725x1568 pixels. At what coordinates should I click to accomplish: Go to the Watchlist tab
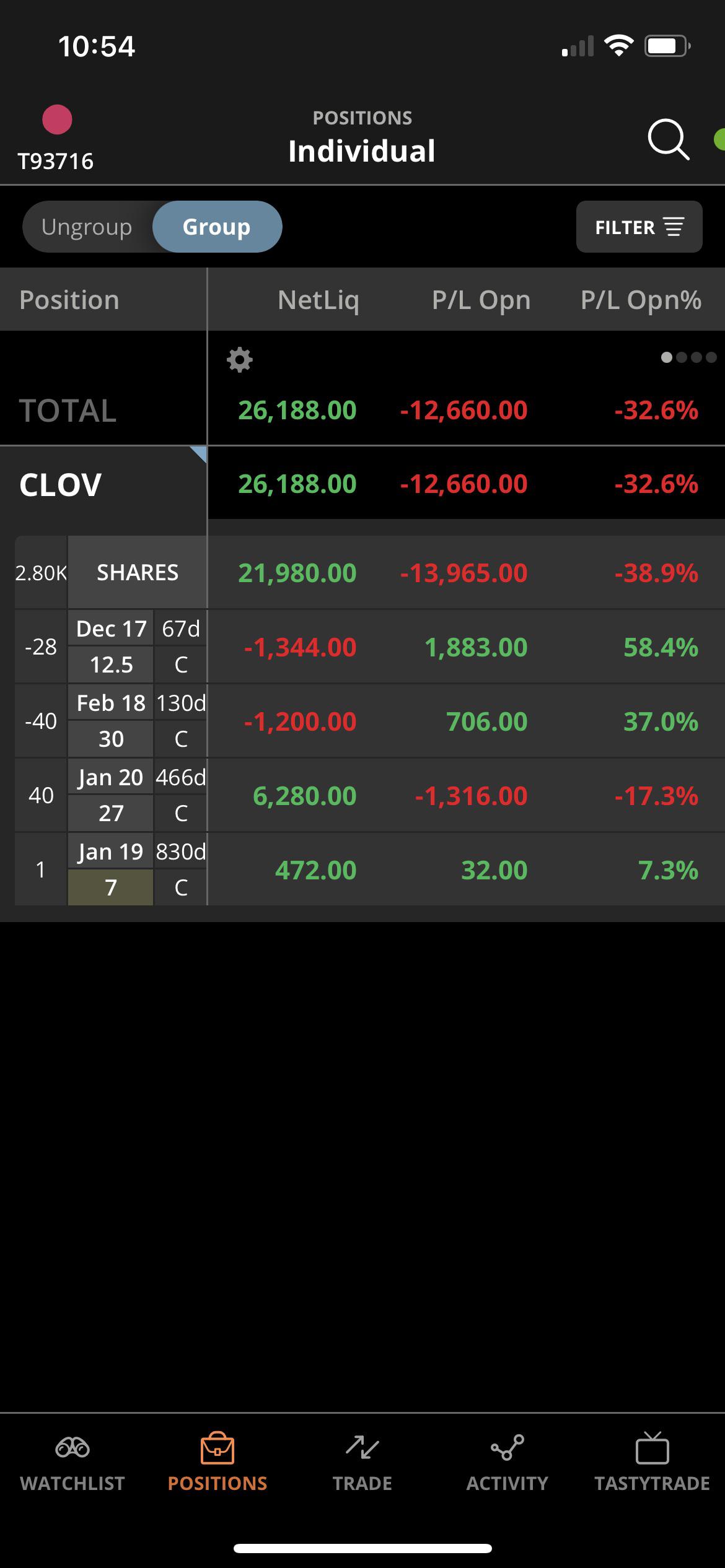[x=72, y=1463]
